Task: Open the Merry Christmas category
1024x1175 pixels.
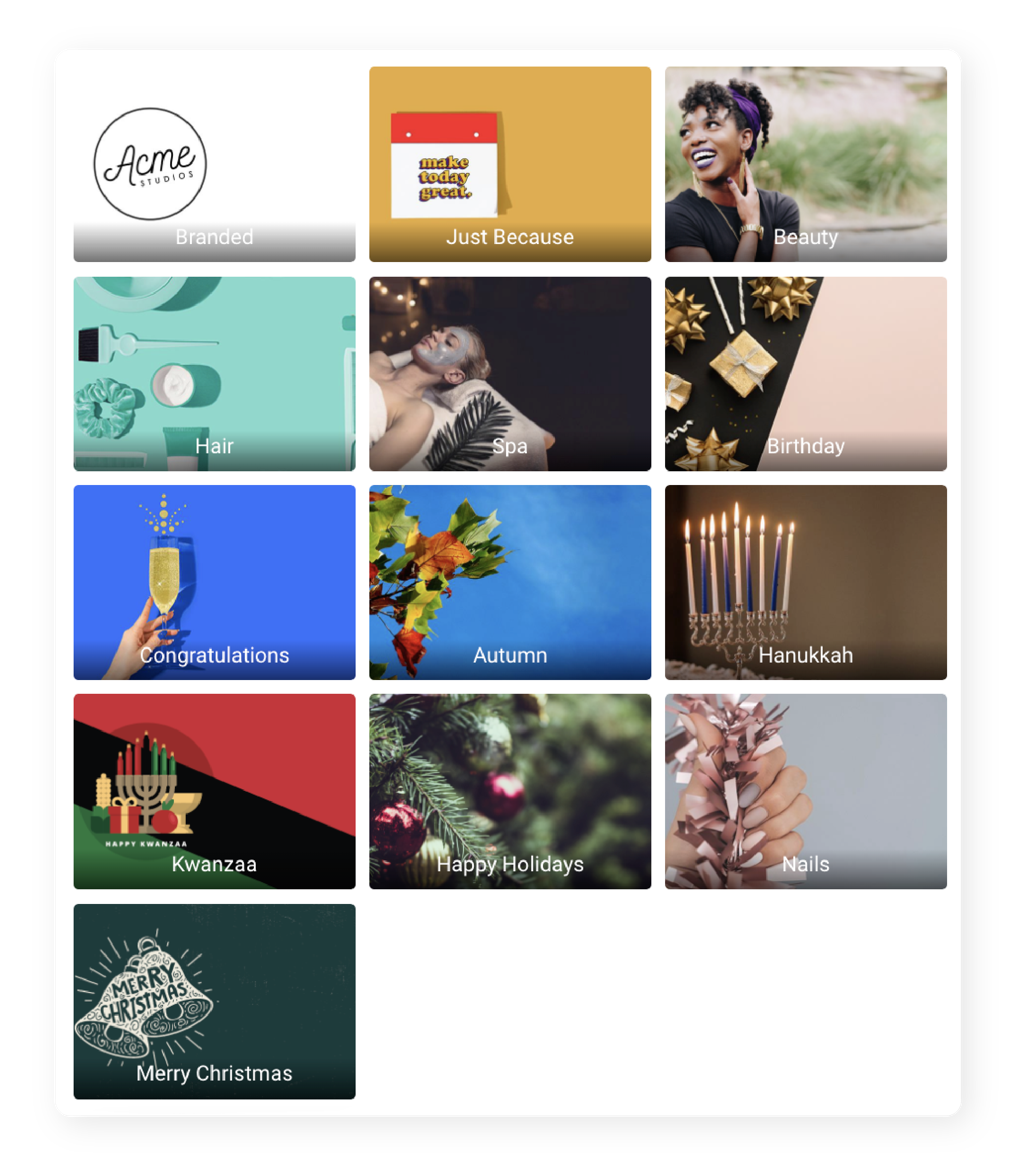Action: point(214,1001)
